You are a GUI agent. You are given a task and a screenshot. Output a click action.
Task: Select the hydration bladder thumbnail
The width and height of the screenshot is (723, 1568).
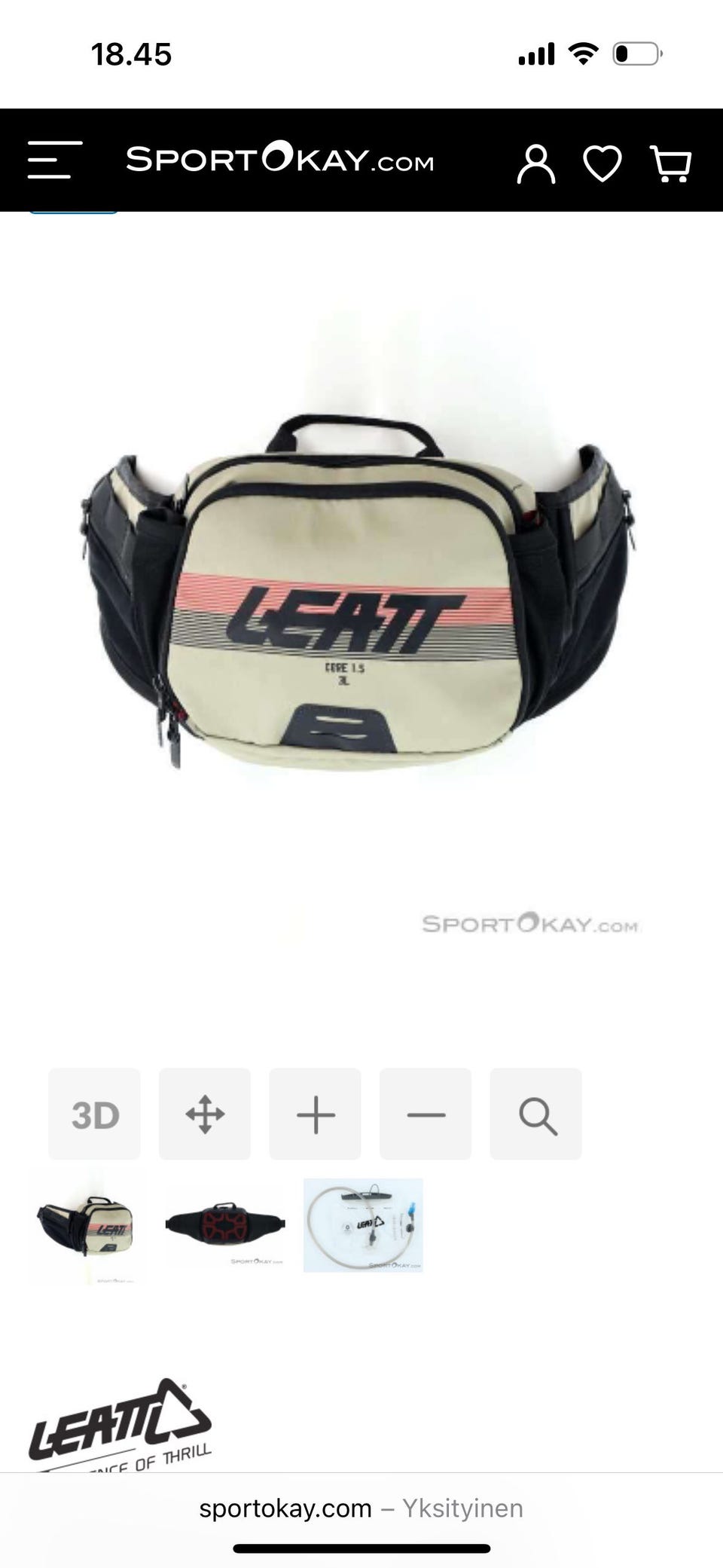(363, 1225)
